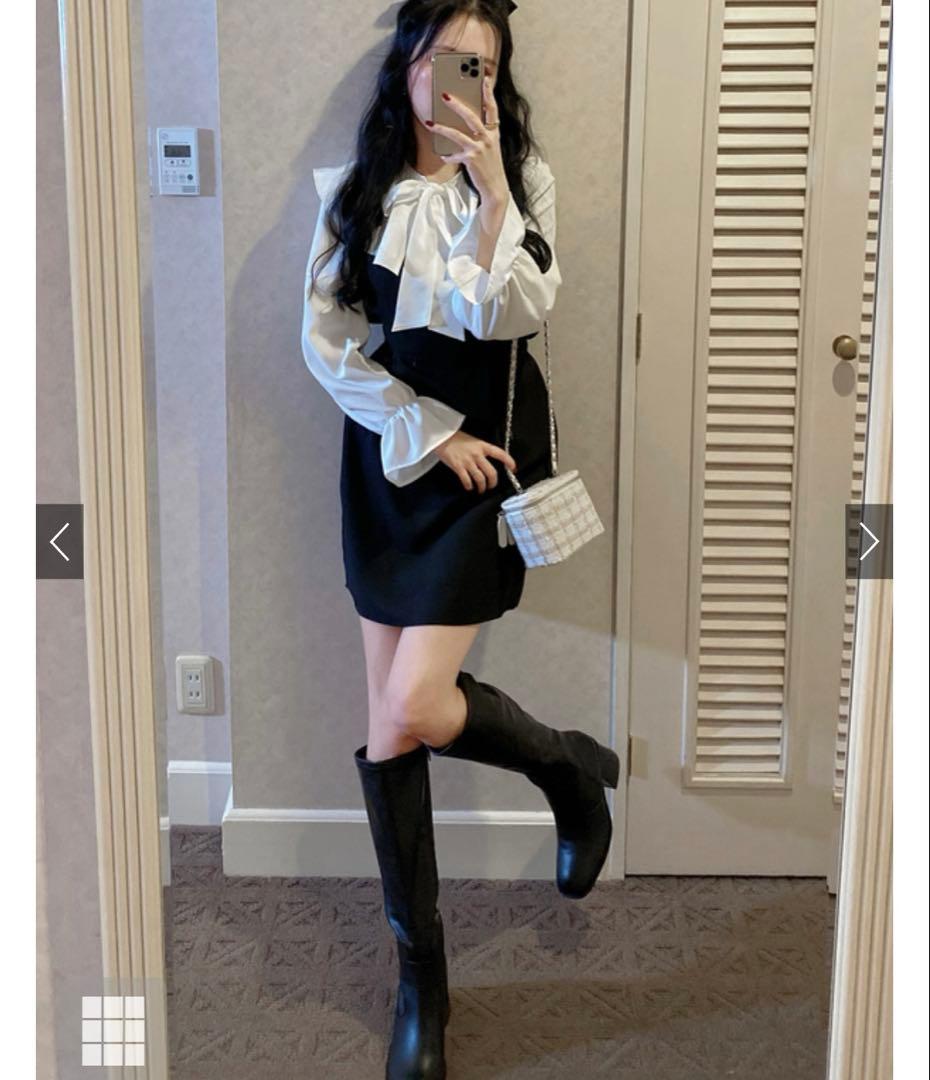Open the image thumbnail grid view
This screenshot has width=930, height=1080.
[x=113, y=1030]
